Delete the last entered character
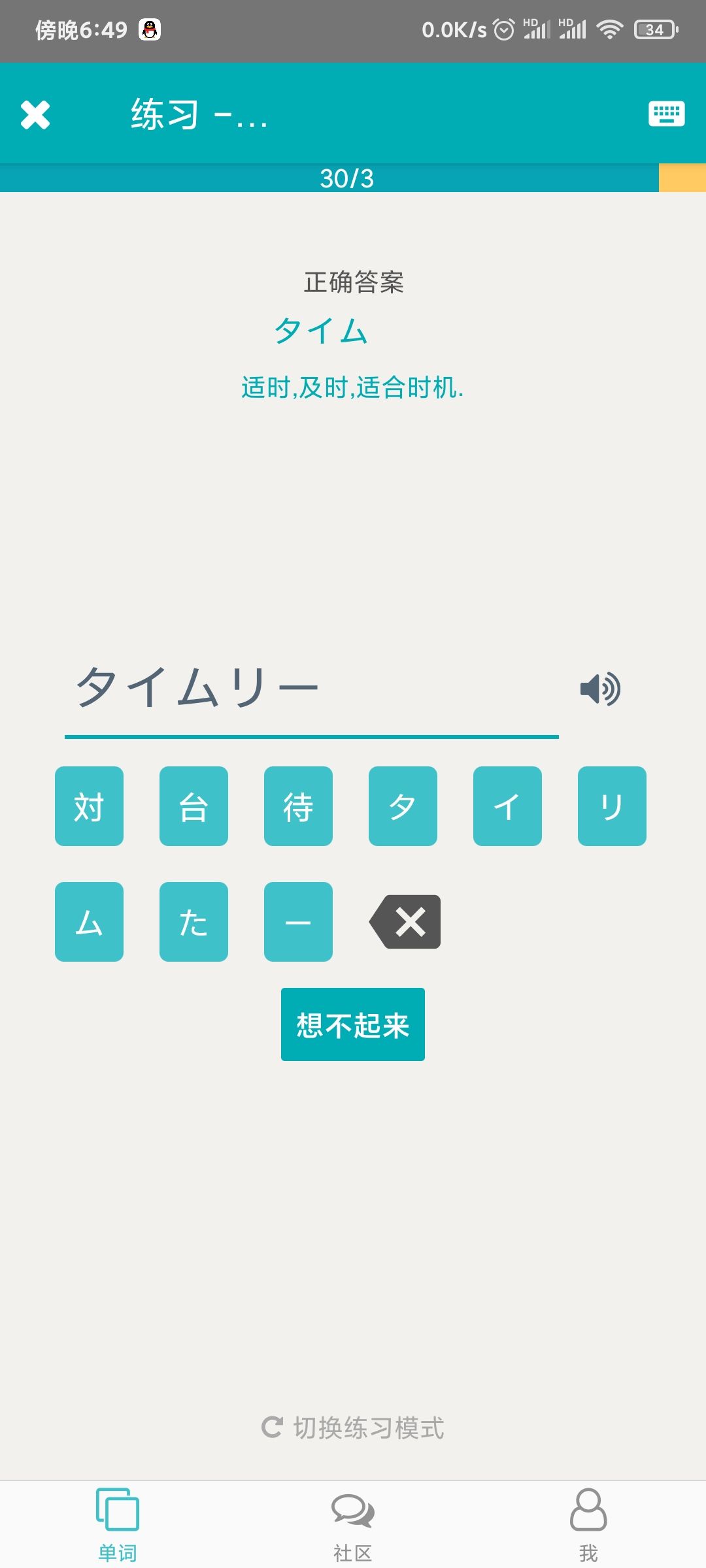 [405, 922]
